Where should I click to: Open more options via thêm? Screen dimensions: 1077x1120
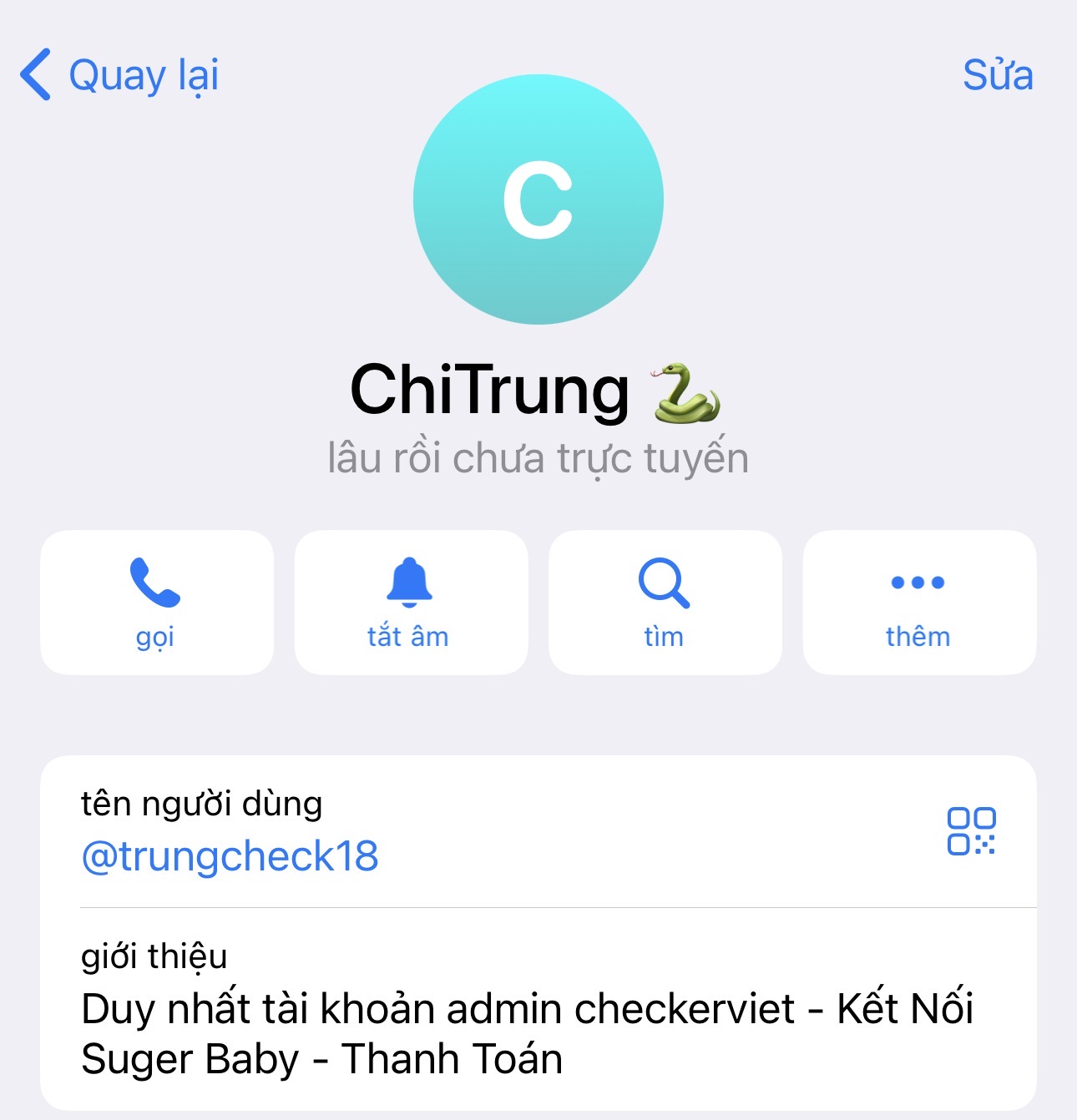918,602
